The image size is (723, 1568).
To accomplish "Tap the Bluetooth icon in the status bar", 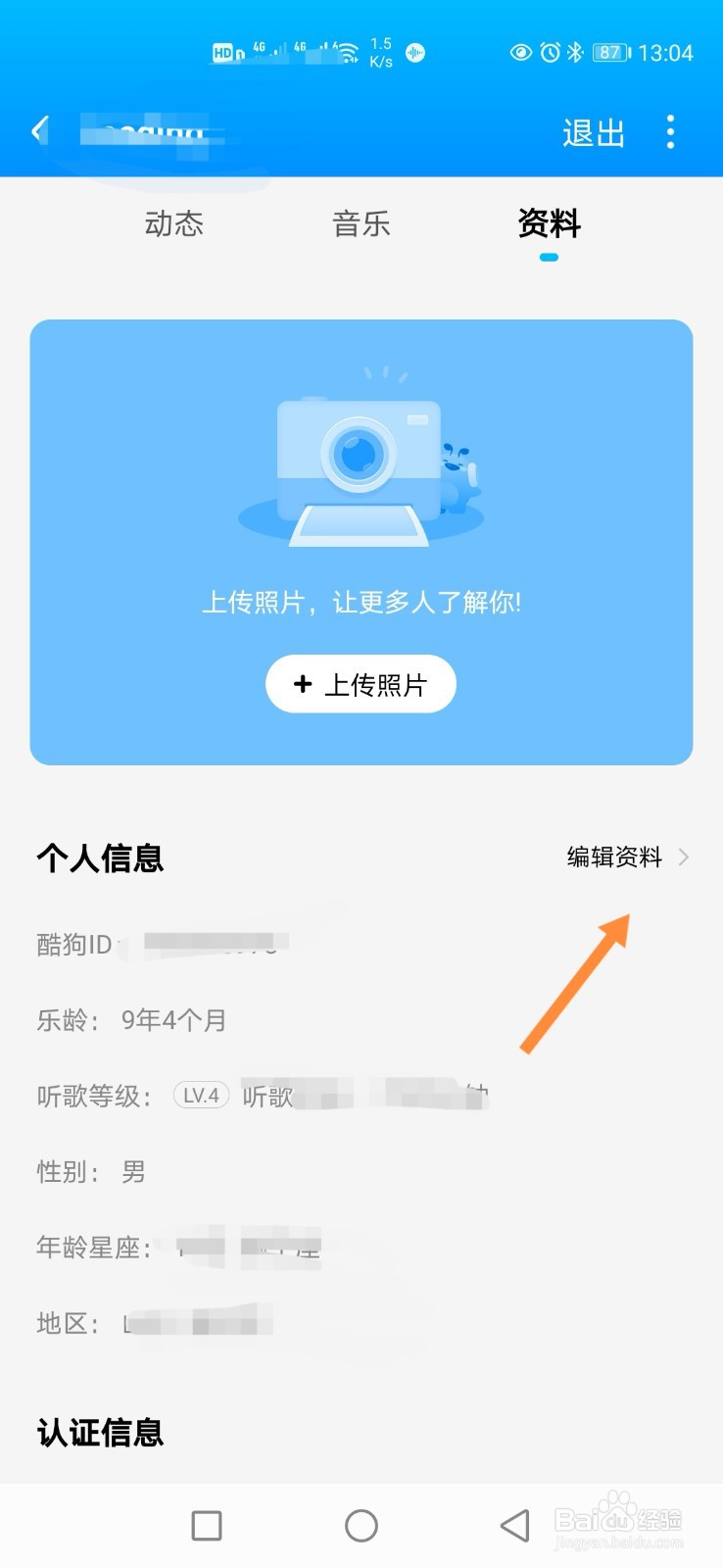I will 574,53.
